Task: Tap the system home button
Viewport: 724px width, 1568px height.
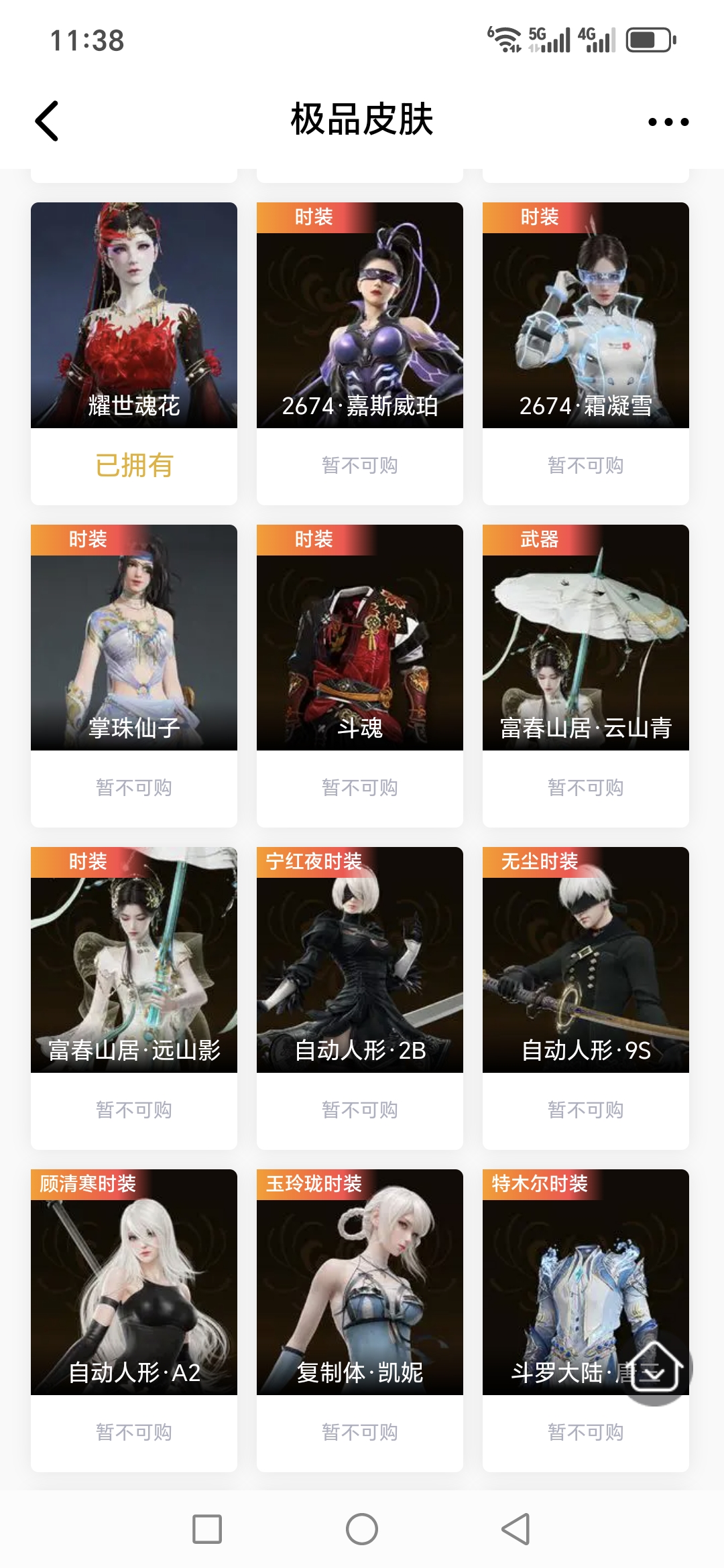Action: click(x=362, y=1529)
